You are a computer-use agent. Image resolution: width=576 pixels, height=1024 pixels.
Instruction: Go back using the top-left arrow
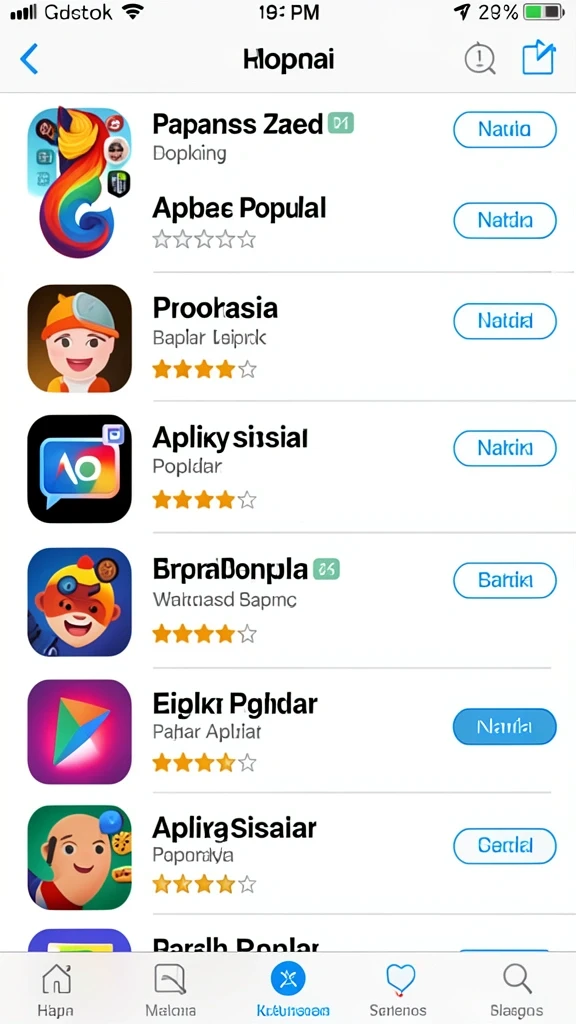[29, 59]
